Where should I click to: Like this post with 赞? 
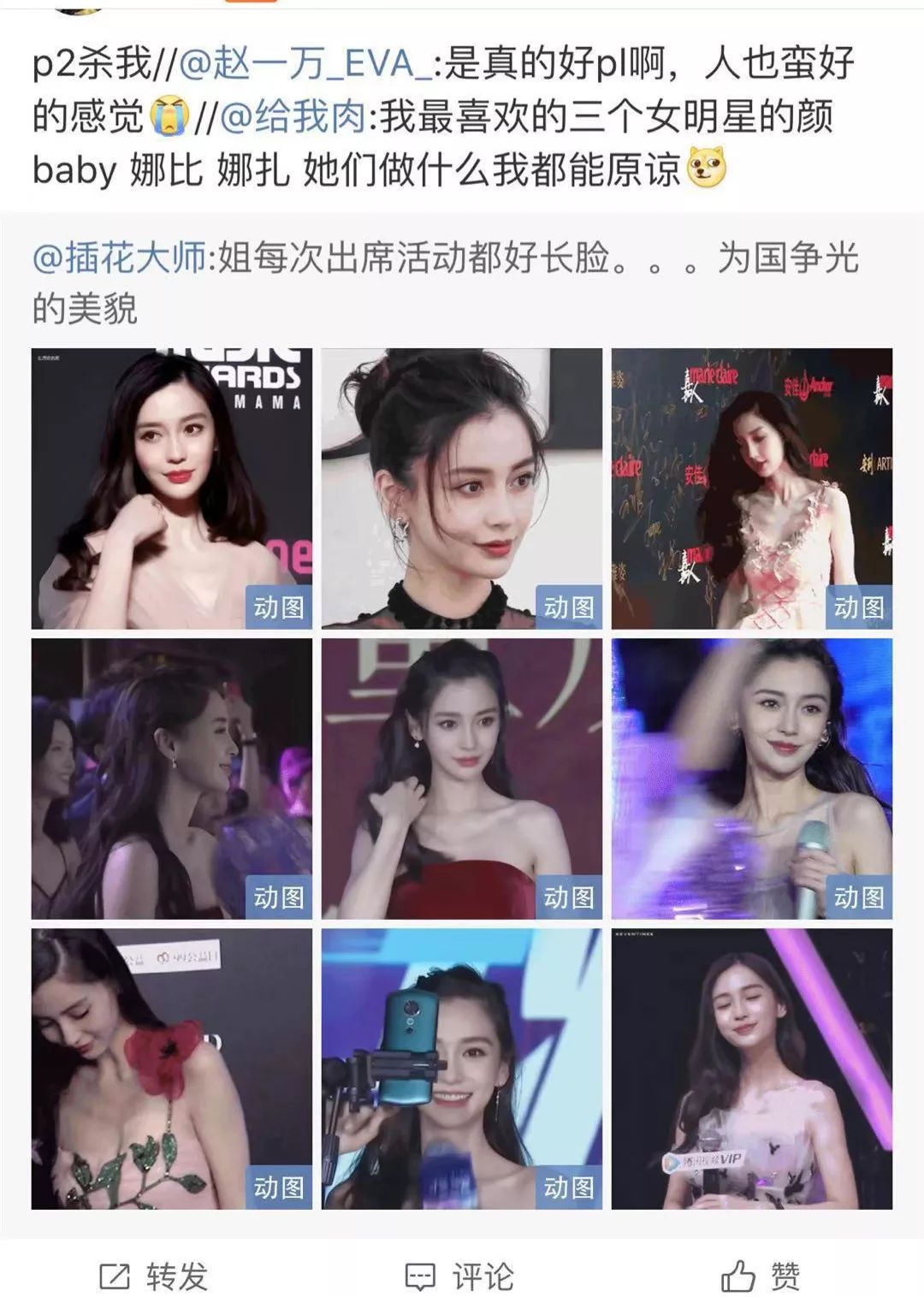(x=761, y=1276)
